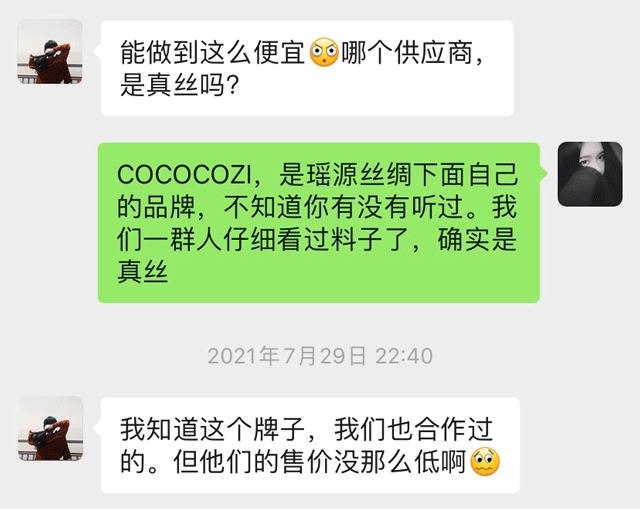Open the avatar beside the message '能做到这么便宜'
The height and width of the screenshot is (509, 640).
[51, 52]
